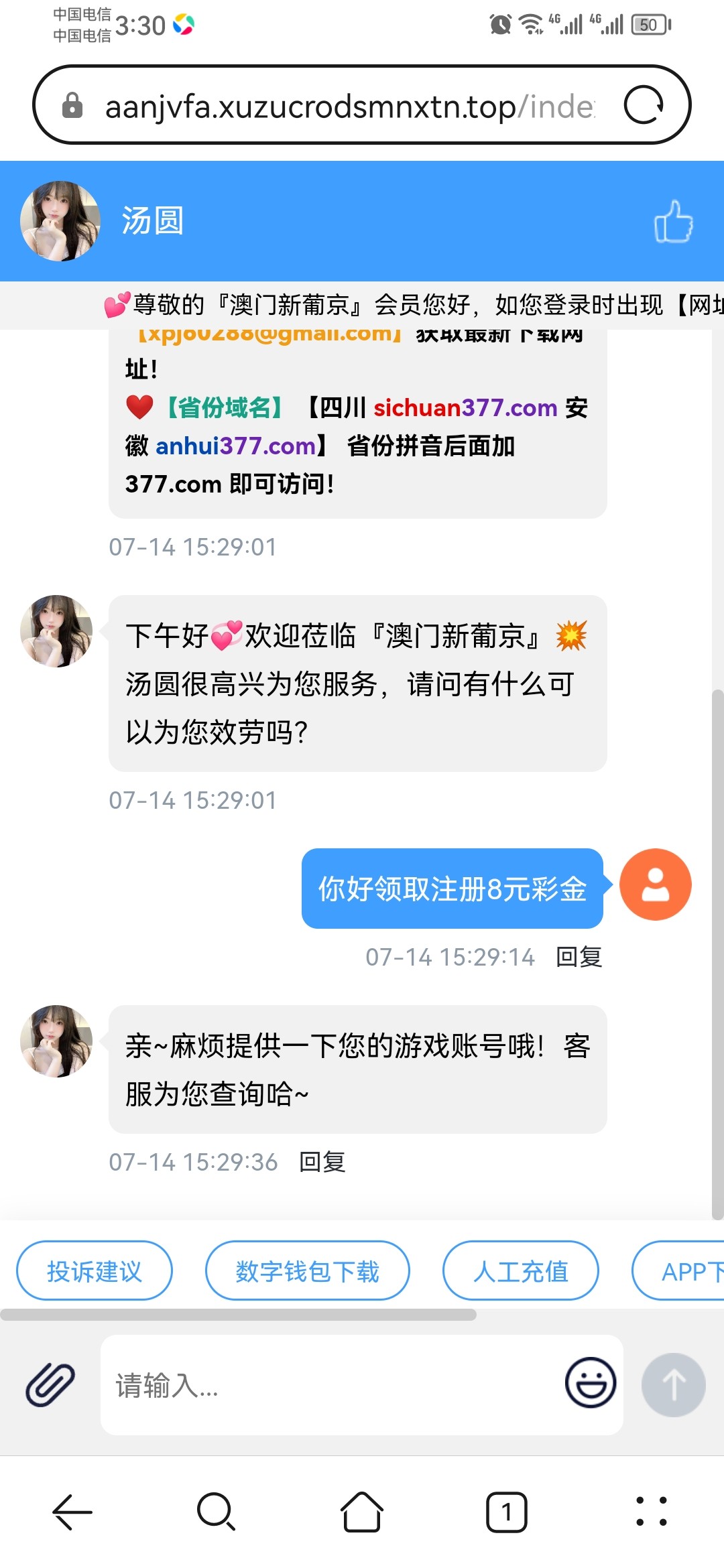724x1568 pixels.
Task: Send the message with the arrow button
Action: pos(673,1384)
